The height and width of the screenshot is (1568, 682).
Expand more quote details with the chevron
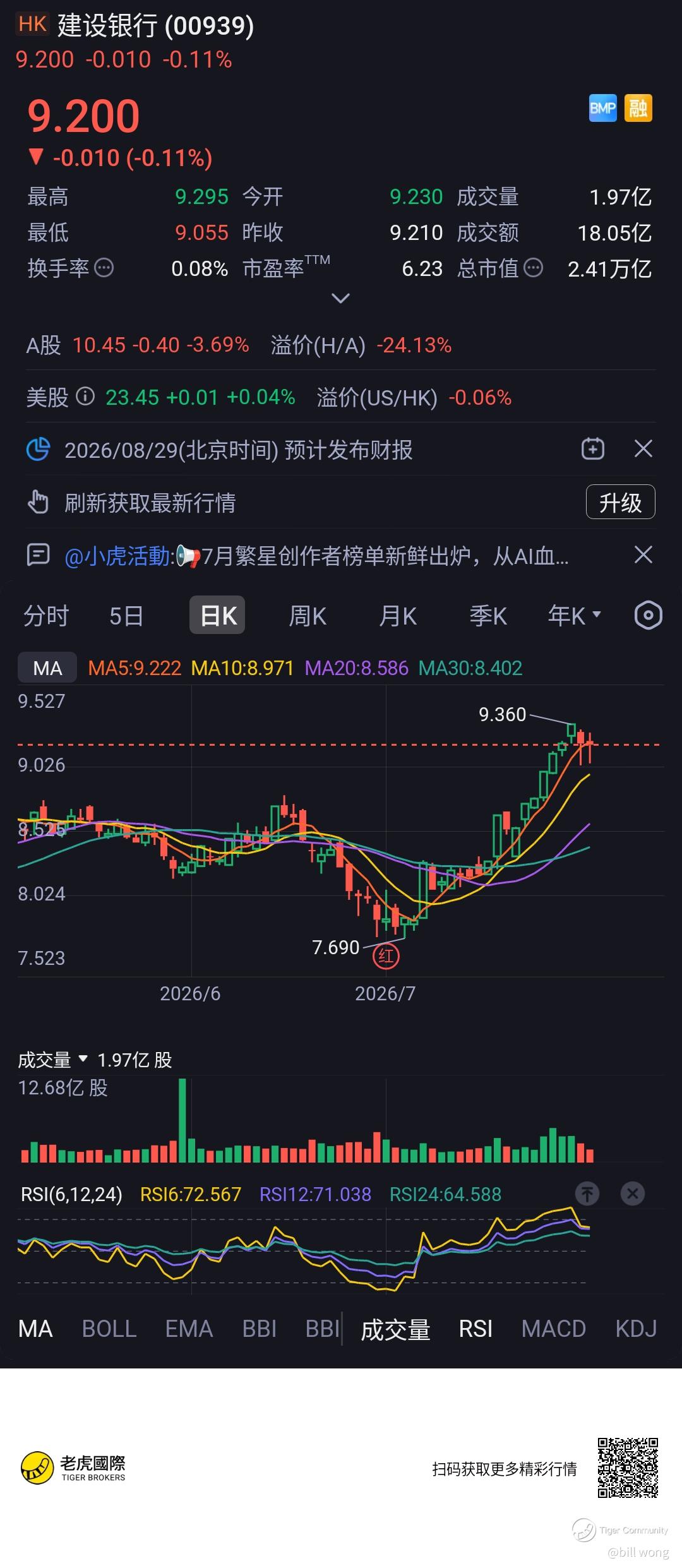point(340,298)
